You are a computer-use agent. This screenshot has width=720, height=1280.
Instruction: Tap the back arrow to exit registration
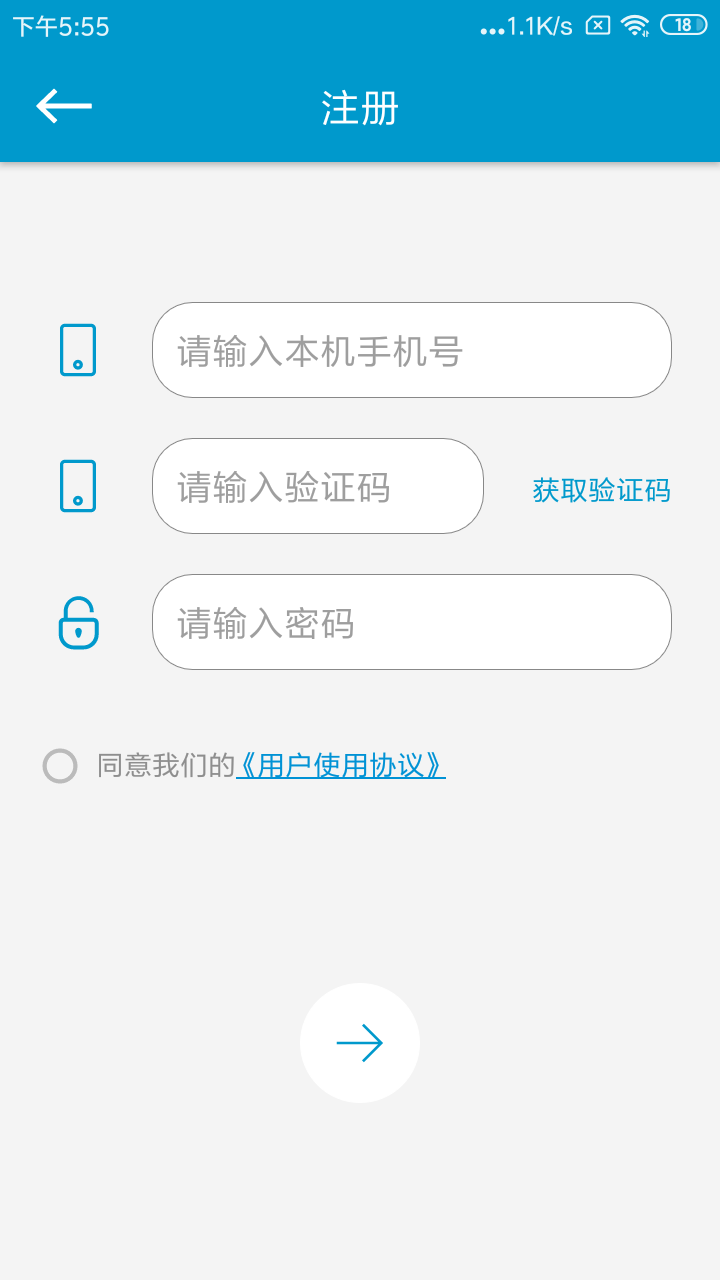[63, 105]
